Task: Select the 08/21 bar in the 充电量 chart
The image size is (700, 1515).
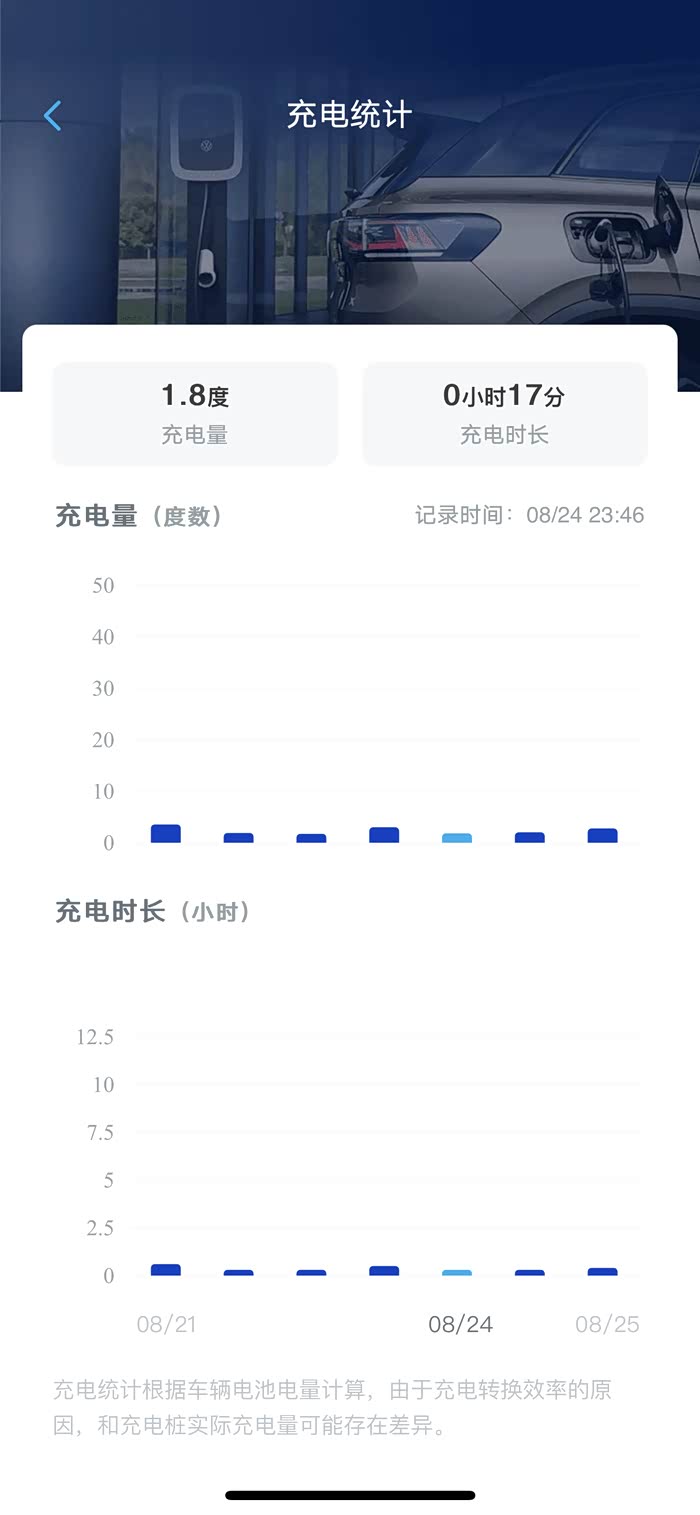Action: coord(166,834)
